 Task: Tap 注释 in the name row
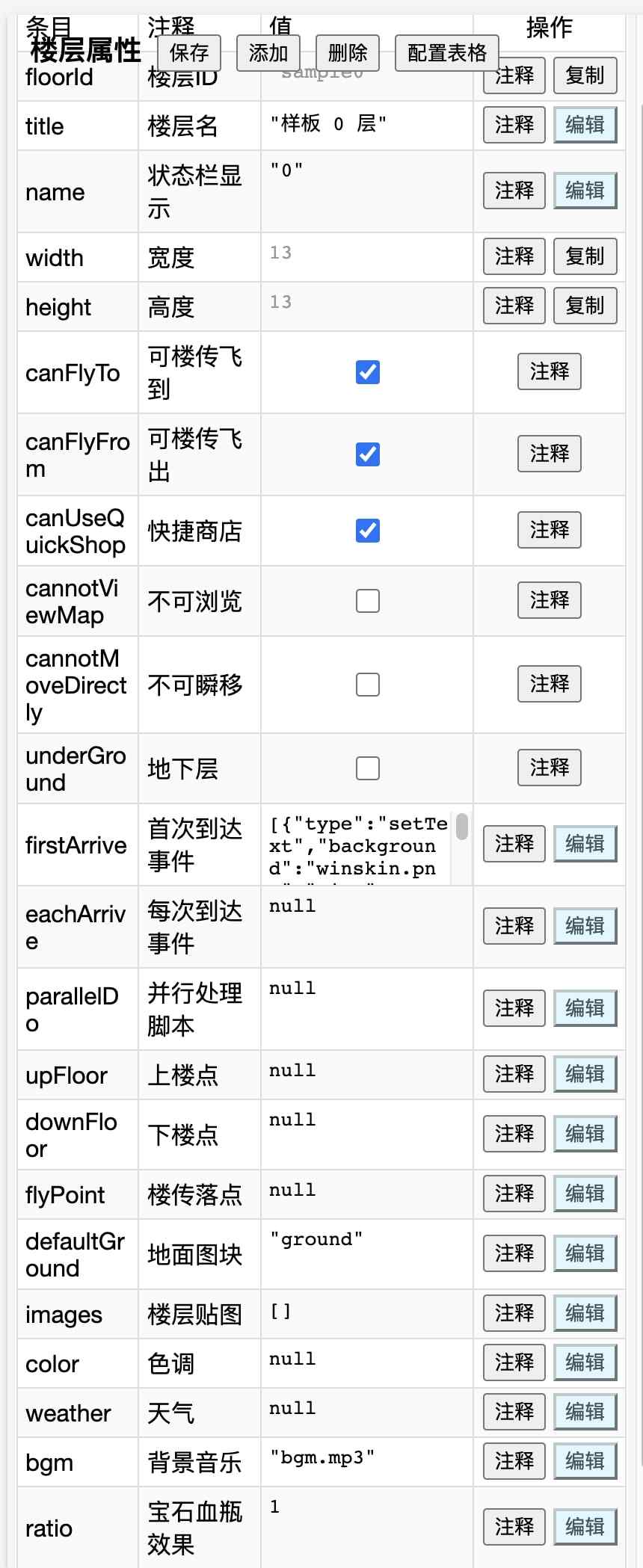[x=514, y=191]
